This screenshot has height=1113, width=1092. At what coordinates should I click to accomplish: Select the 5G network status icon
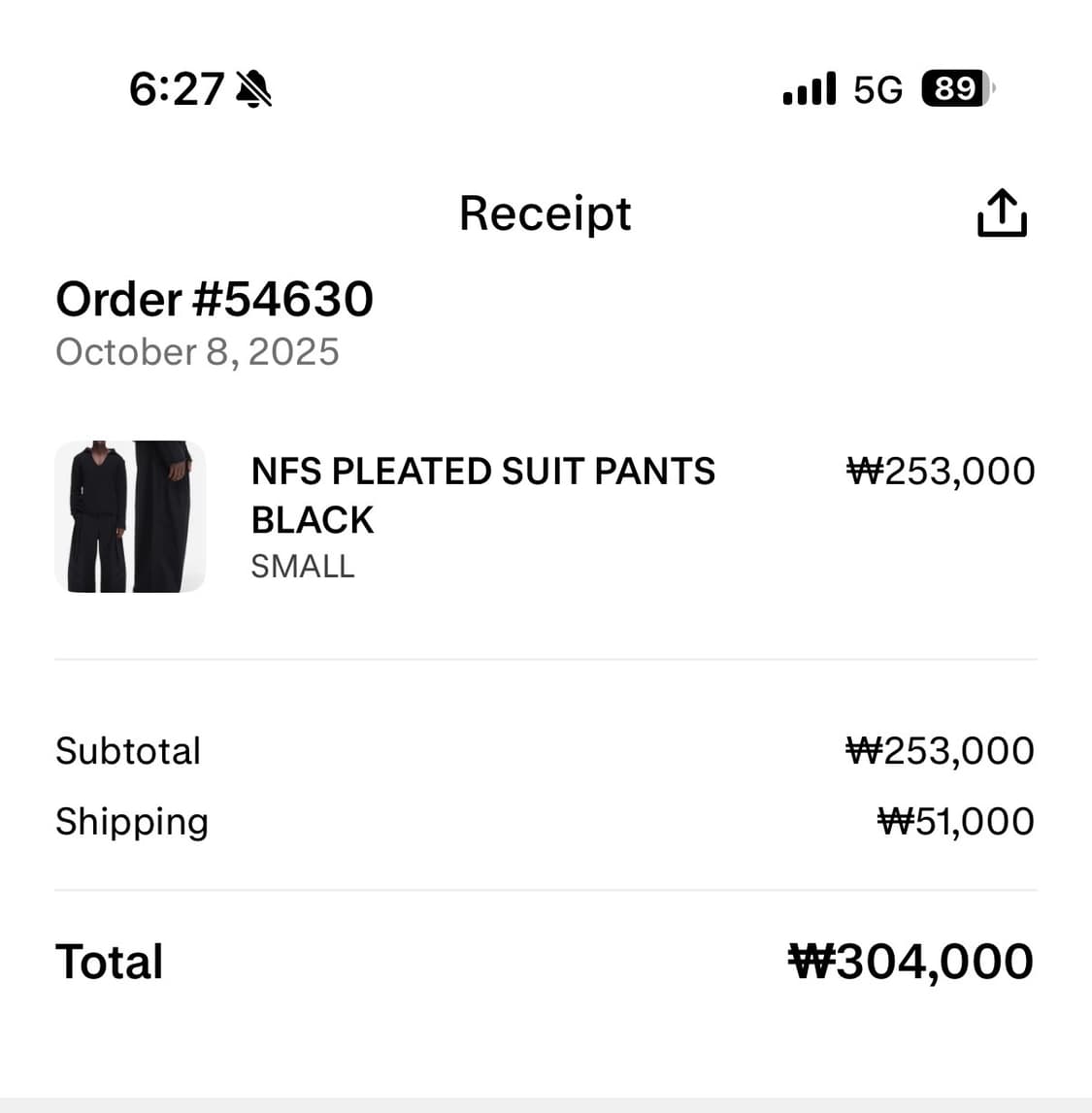point(877,88)
